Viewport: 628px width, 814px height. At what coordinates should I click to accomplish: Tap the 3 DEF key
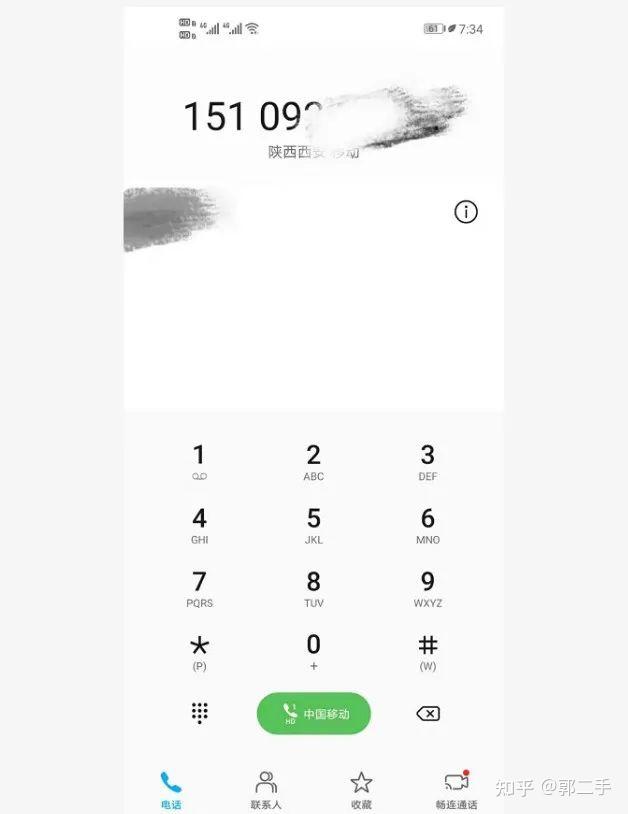coord(427,461)
